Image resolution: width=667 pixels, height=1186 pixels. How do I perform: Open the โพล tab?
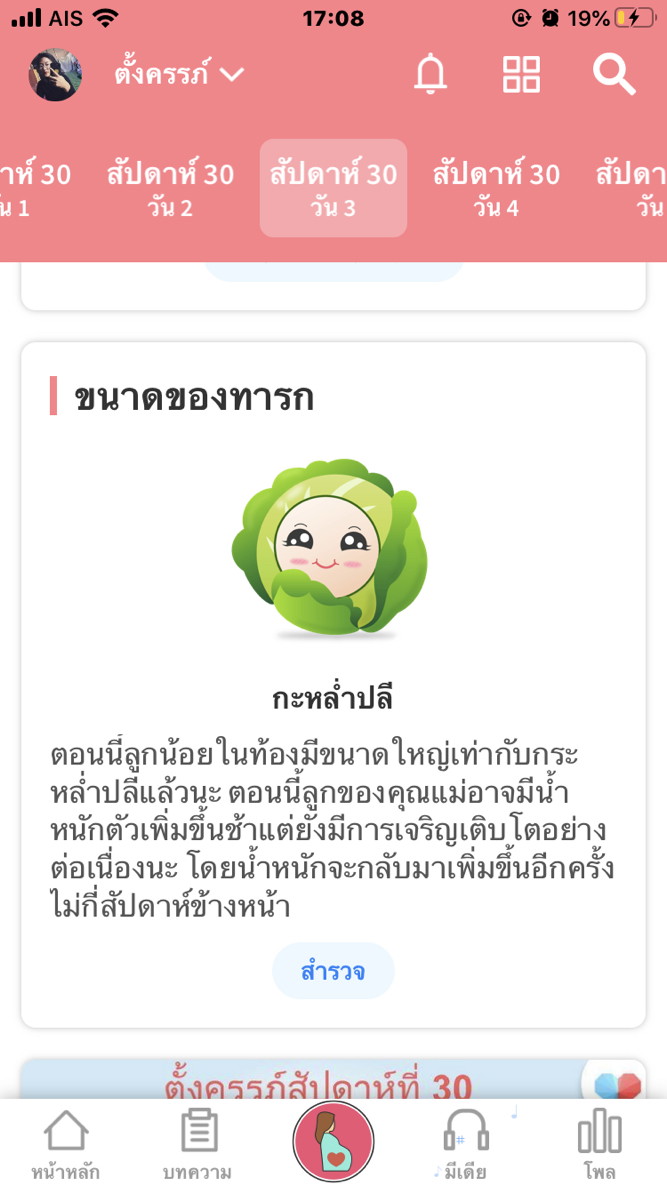[599, 1144]
